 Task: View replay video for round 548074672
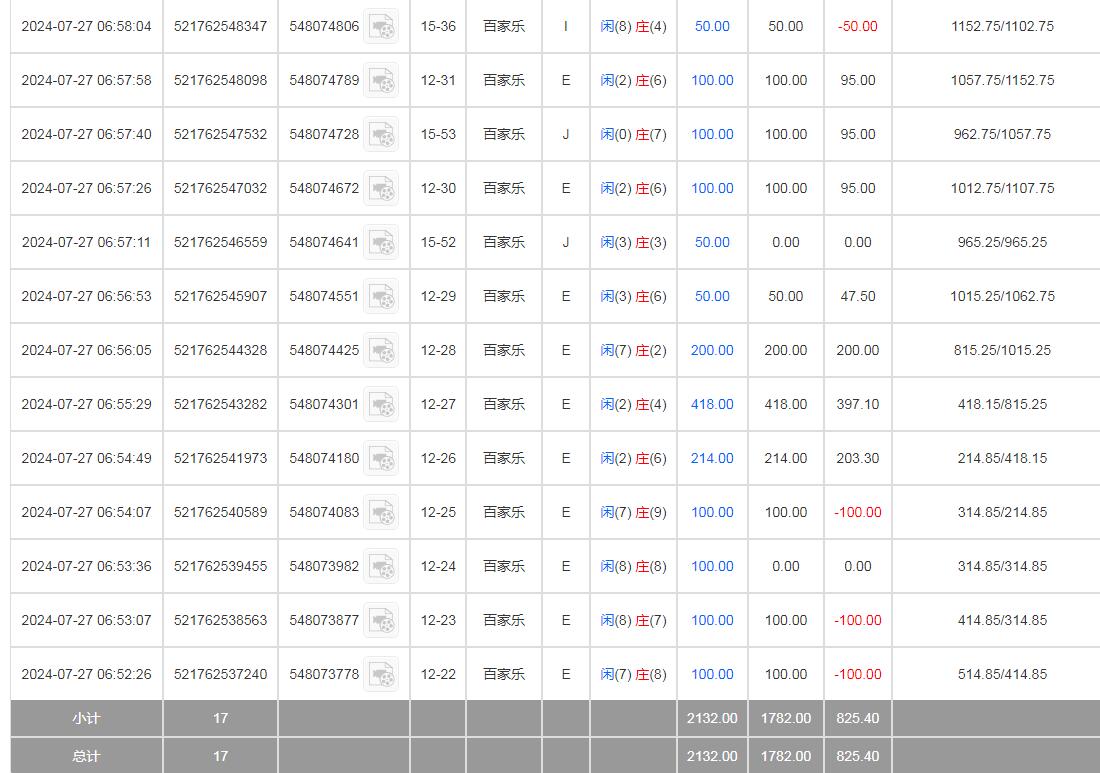point(380,189)
